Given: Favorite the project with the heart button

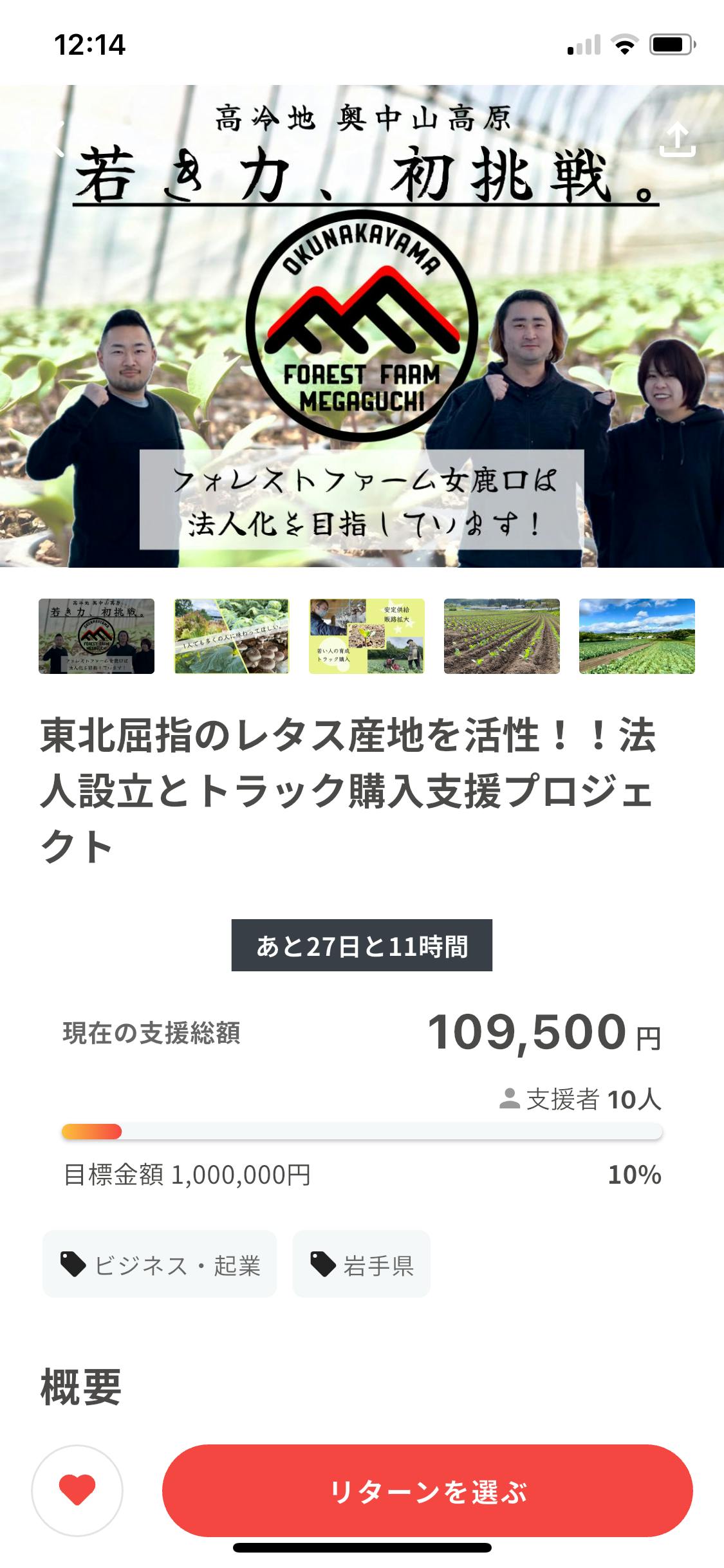Looking at the screenshot, I should (77, 1490).
